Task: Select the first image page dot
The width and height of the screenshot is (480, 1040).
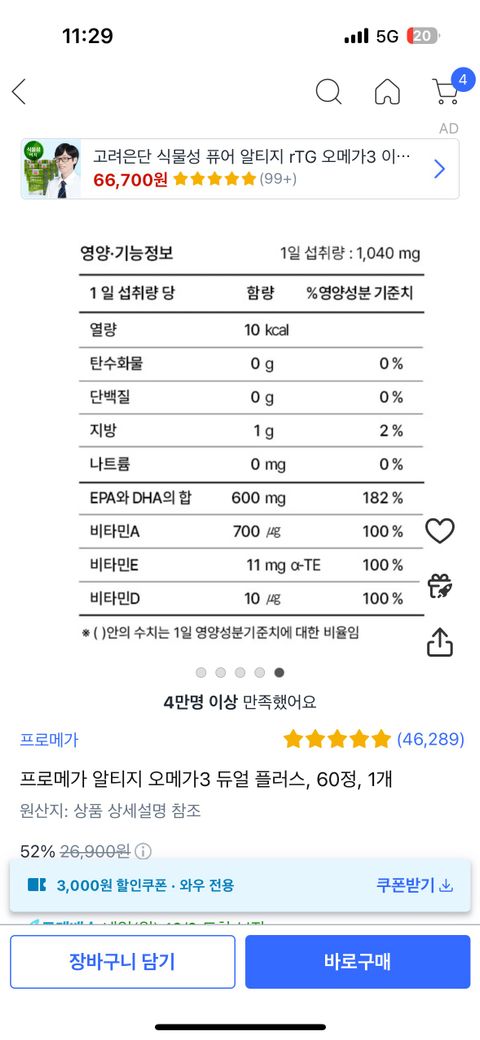Action: (201, 673)
